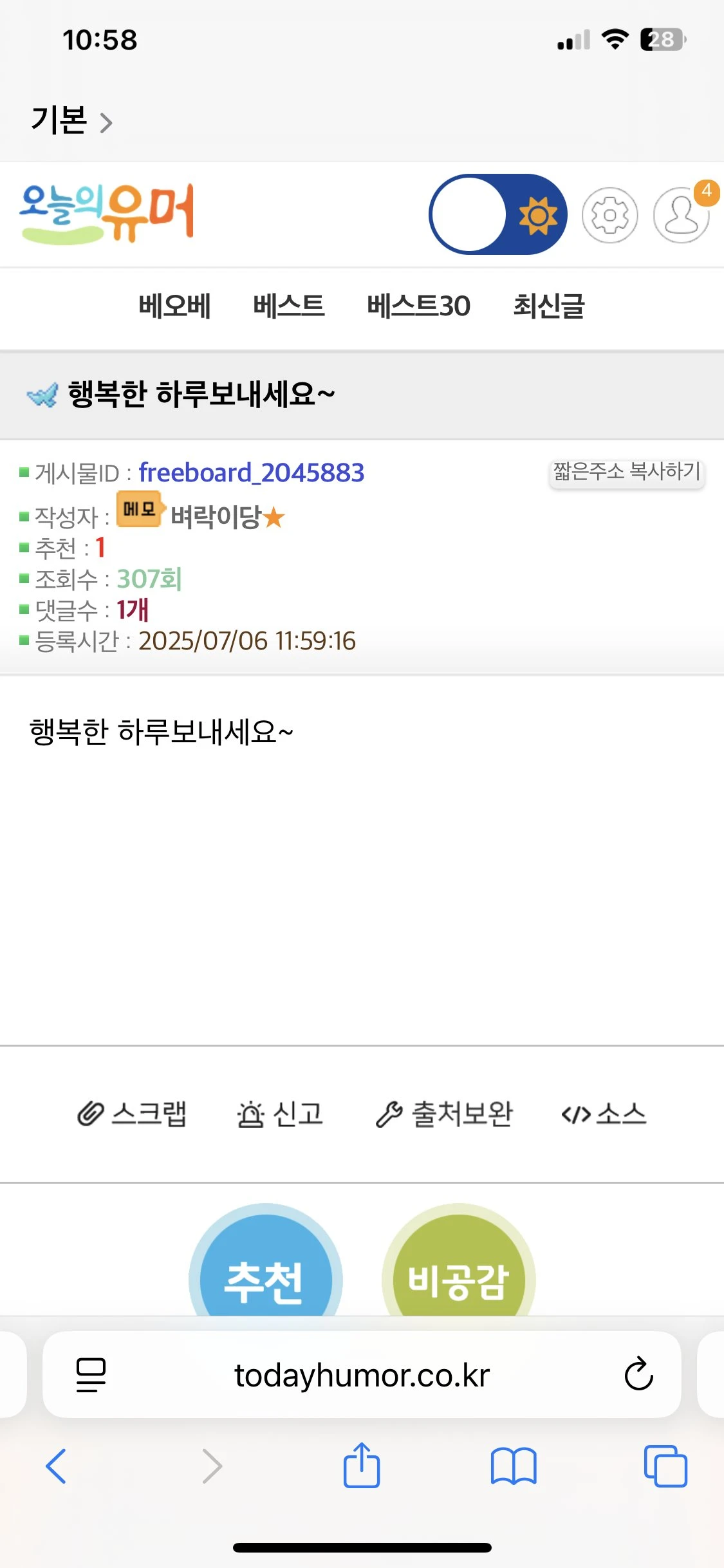
Task: Go to the 오늘의유머 home logo
Action: coord(107,214)
